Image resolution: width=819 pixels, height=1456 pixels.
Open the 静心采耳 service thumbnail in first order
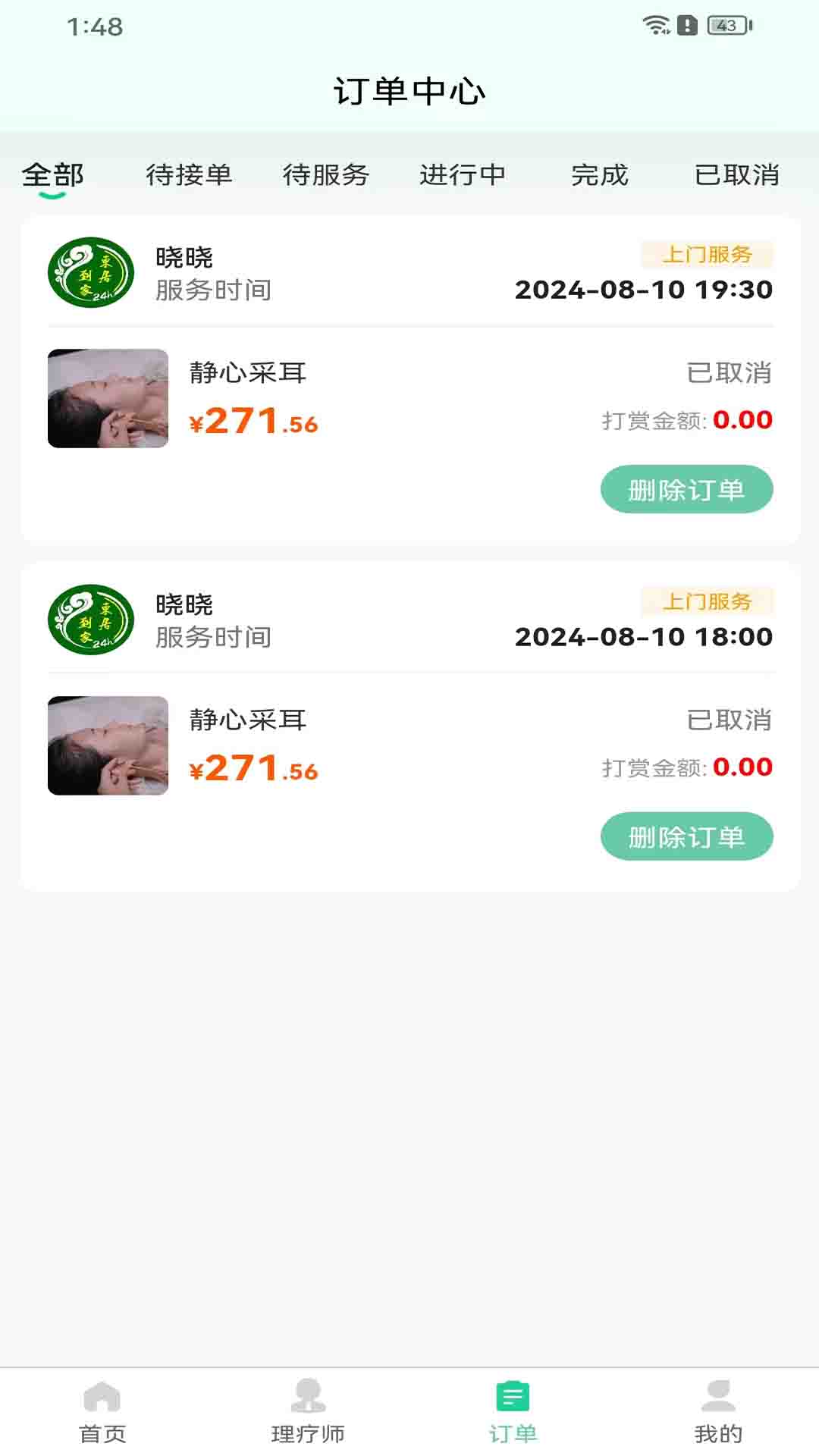[x=107, y=398]
